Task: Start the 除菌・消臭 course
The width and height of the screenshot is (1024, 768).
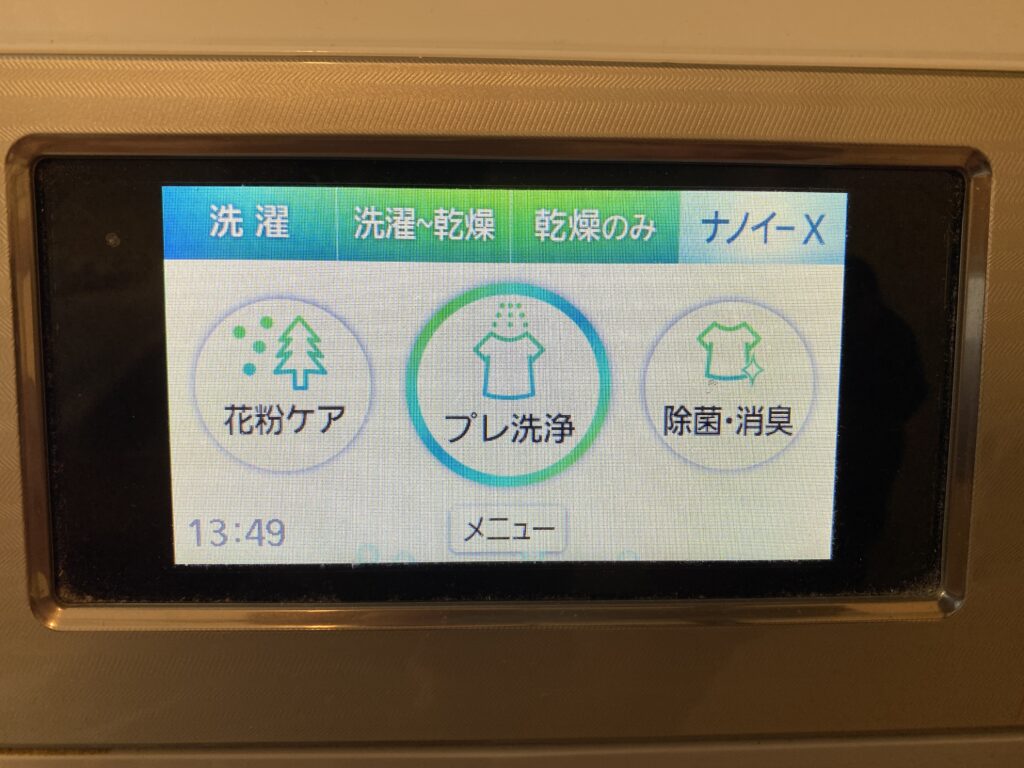Action: pos(730,383)
